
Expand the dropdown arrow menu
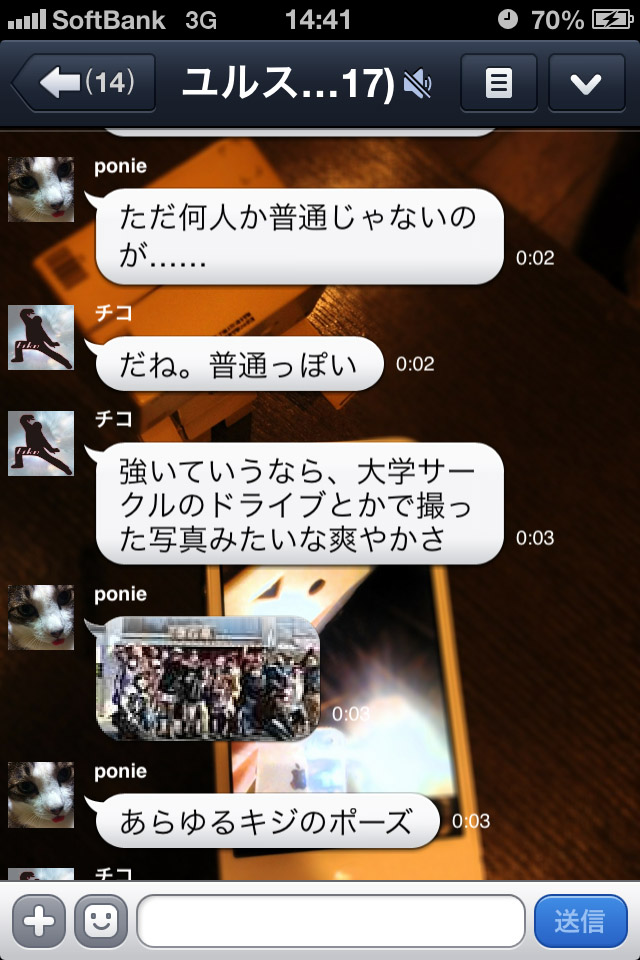pyautogui.click(x=586, y=82)
